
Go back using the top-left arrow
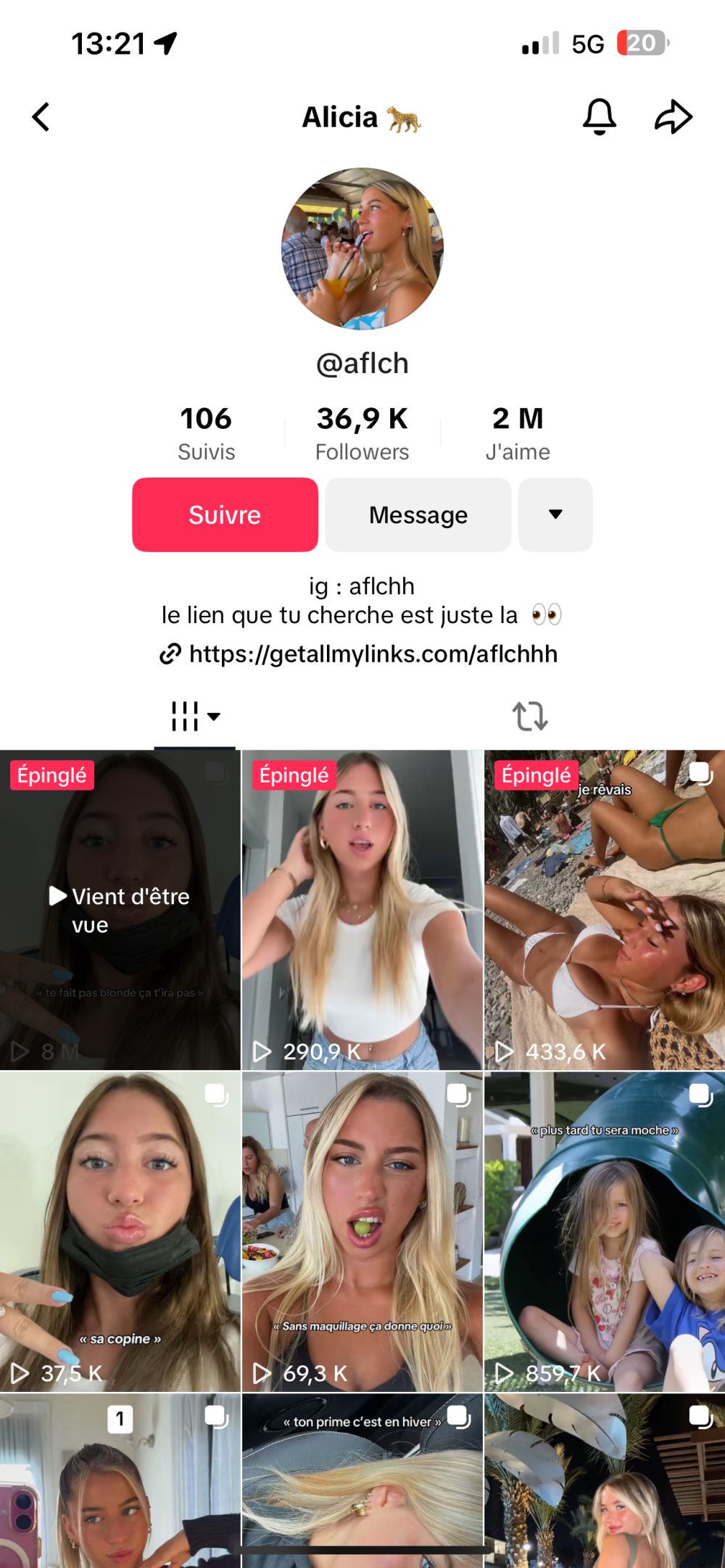click(41, 117)
